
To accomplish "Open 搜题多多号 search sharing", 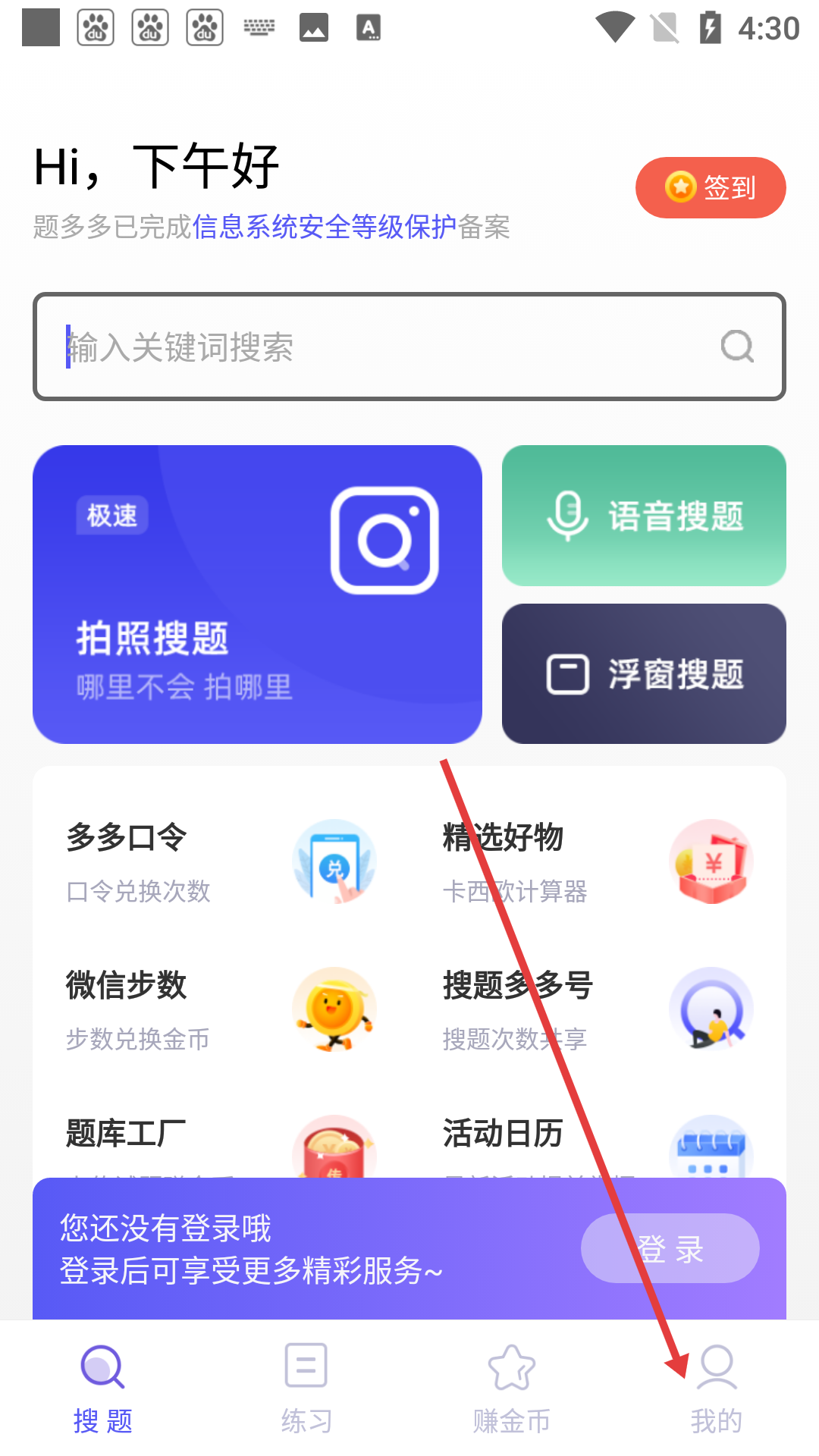I will [x=597, y=1009].
